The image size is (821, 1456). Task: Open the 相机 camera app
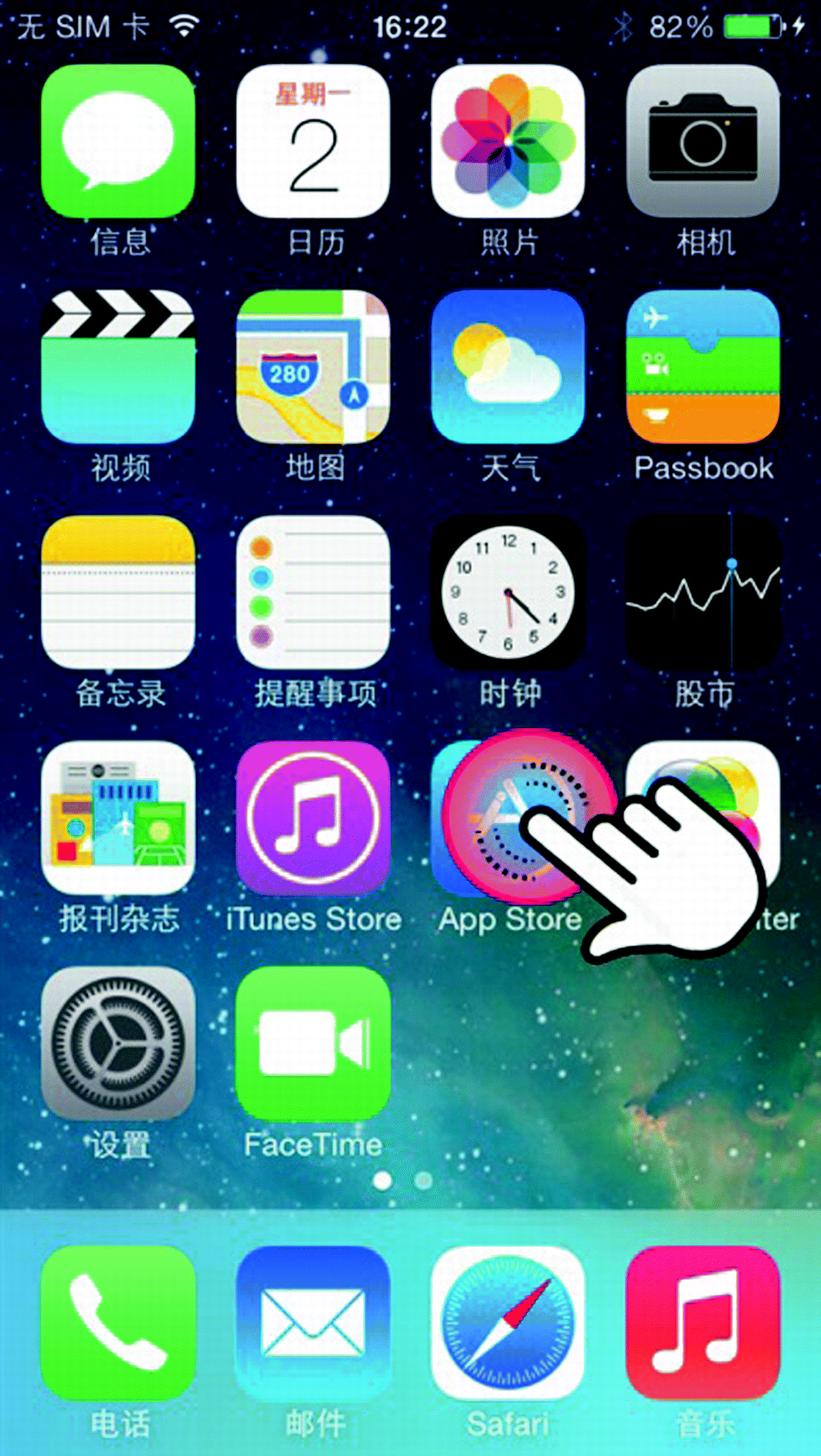[x=703, y=141]
